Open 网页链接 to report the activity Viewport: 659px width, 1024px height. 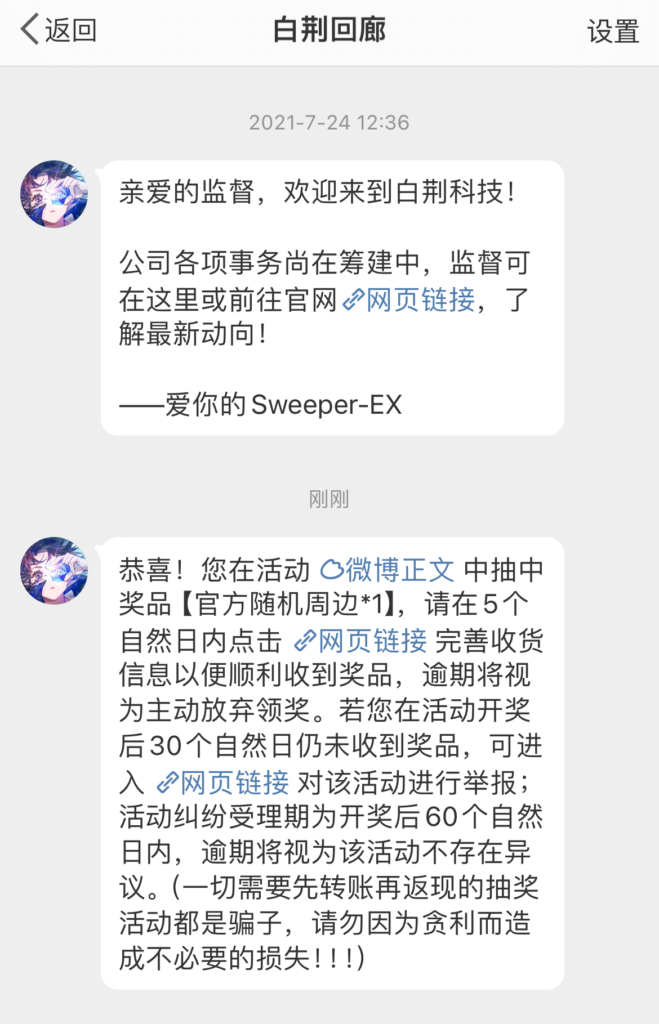222,782
